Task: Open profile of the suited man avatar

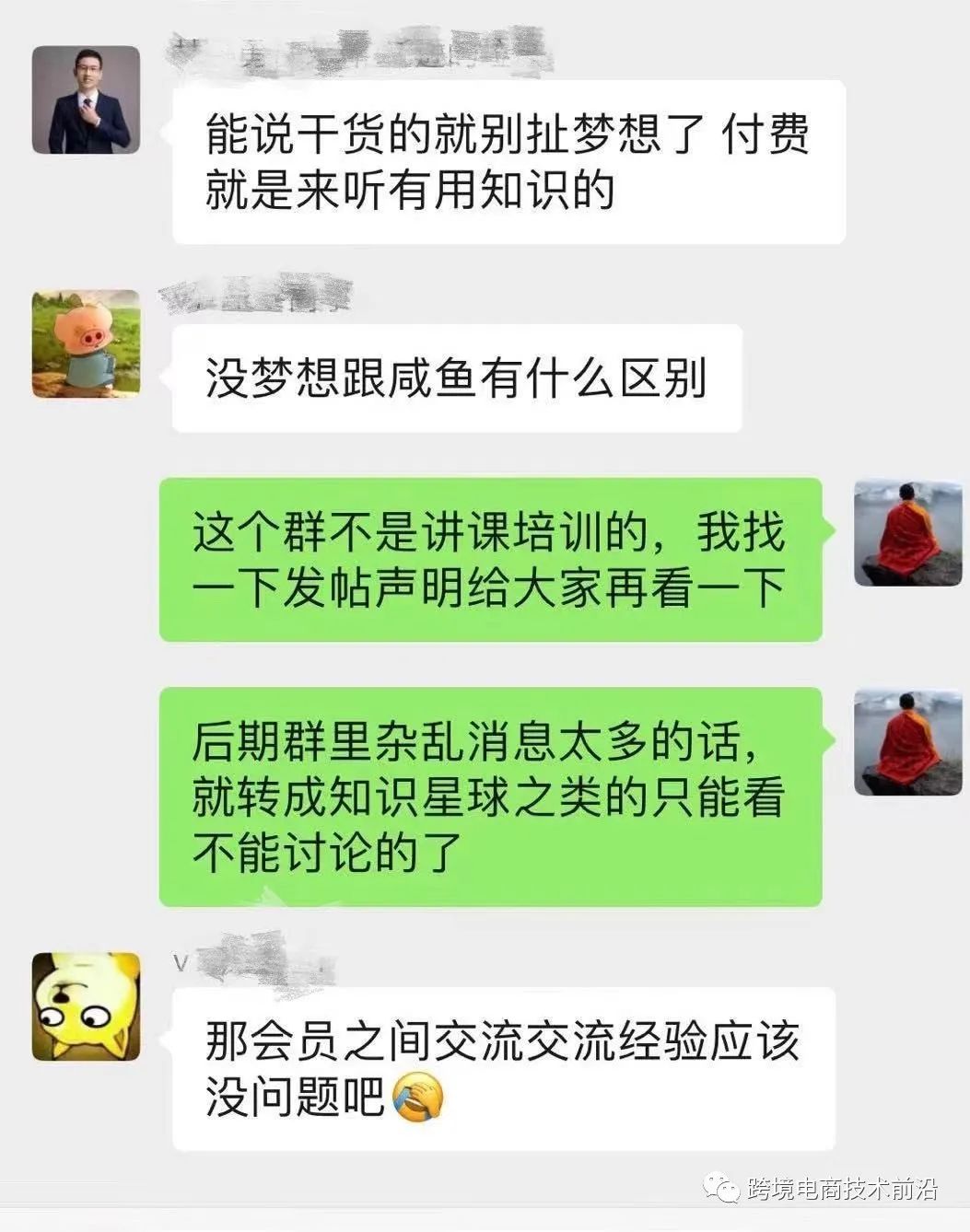Action: click(86, 99)
